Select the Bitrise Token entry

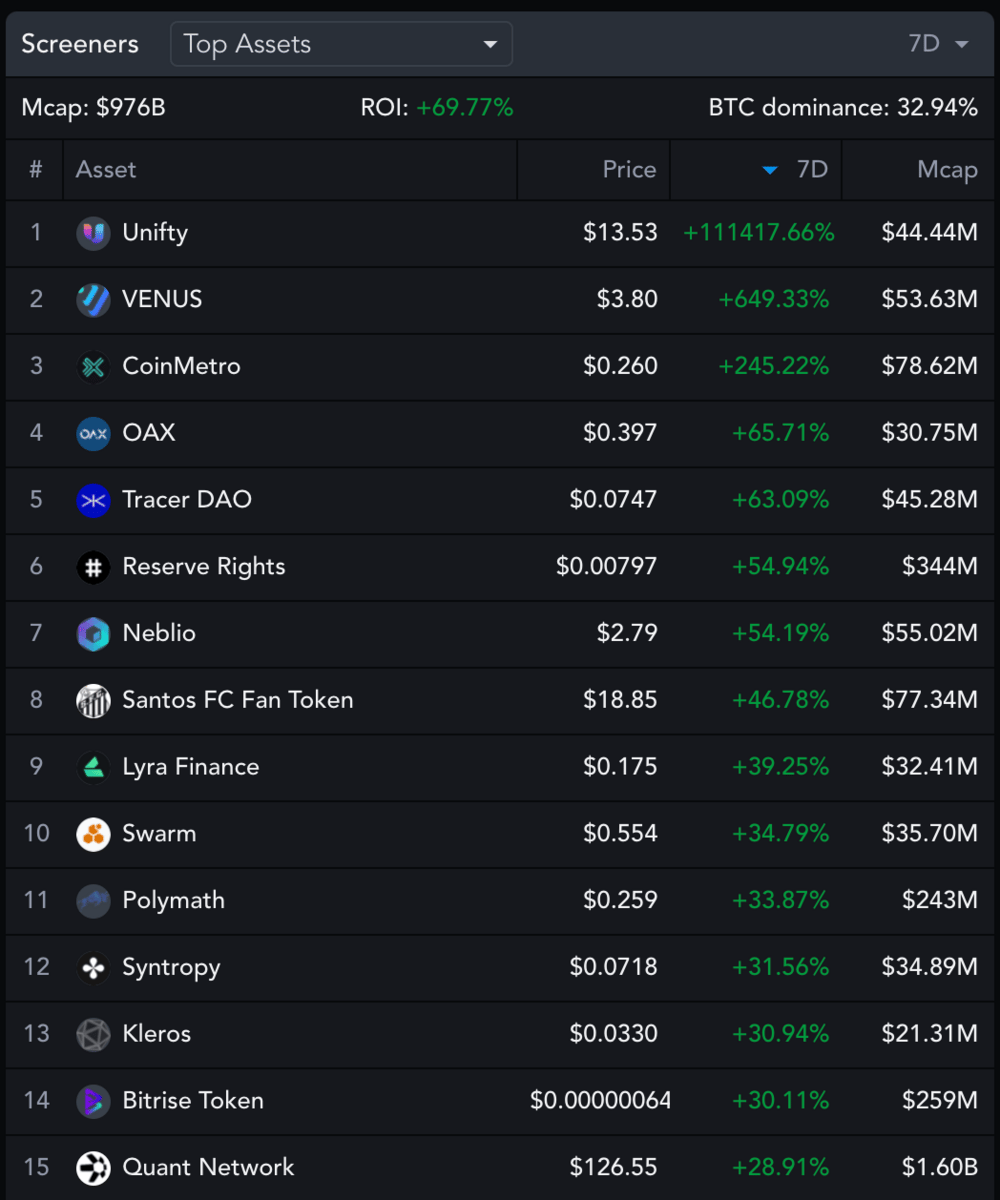click(193, 1101)
